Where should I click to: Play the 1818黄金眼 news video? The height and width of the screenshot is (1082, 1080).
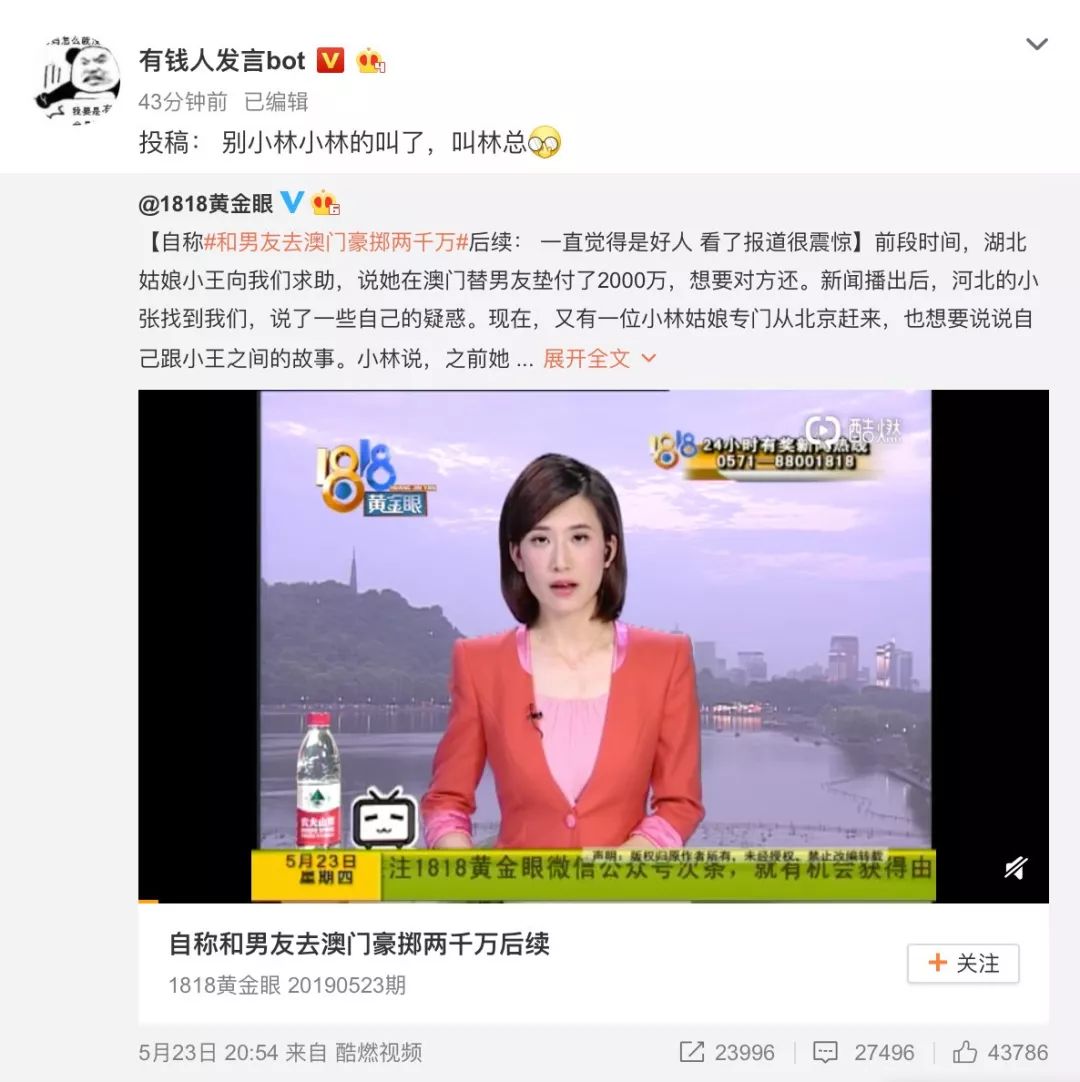594,645
